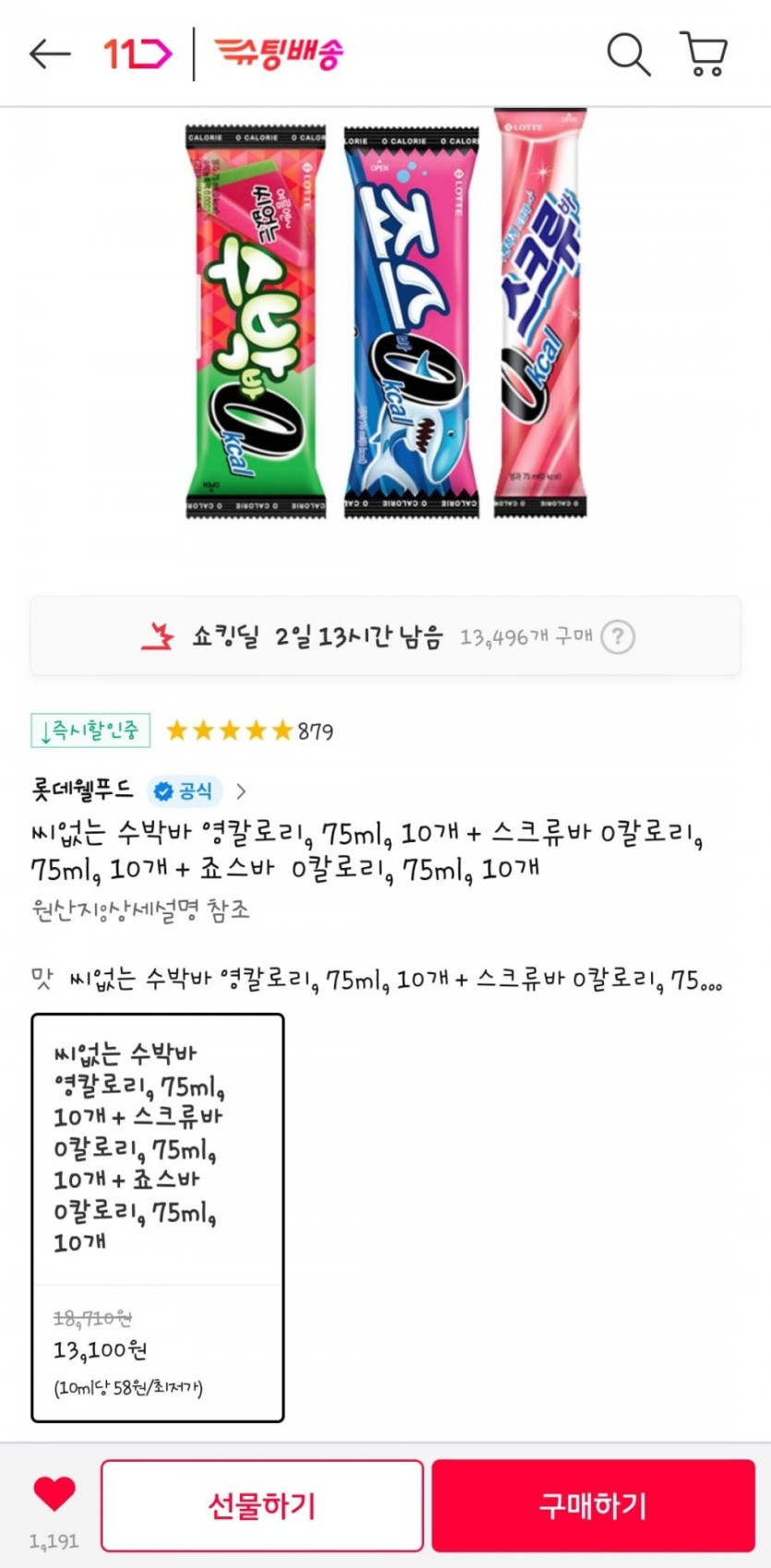Open the 11st home logo

click(x=137, y=54)
